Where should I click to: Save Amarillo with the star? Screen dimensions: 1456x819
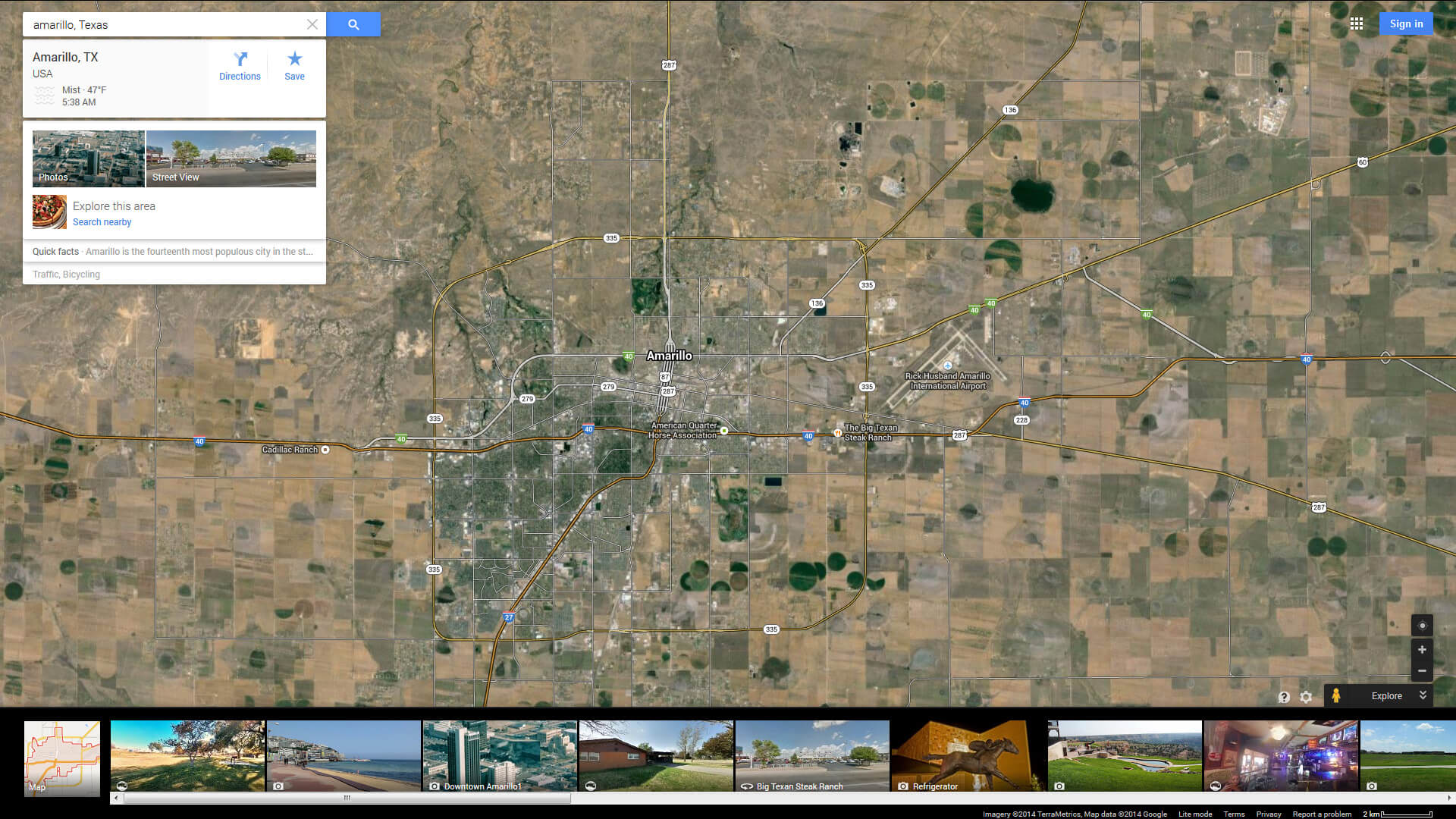[294, 65]
